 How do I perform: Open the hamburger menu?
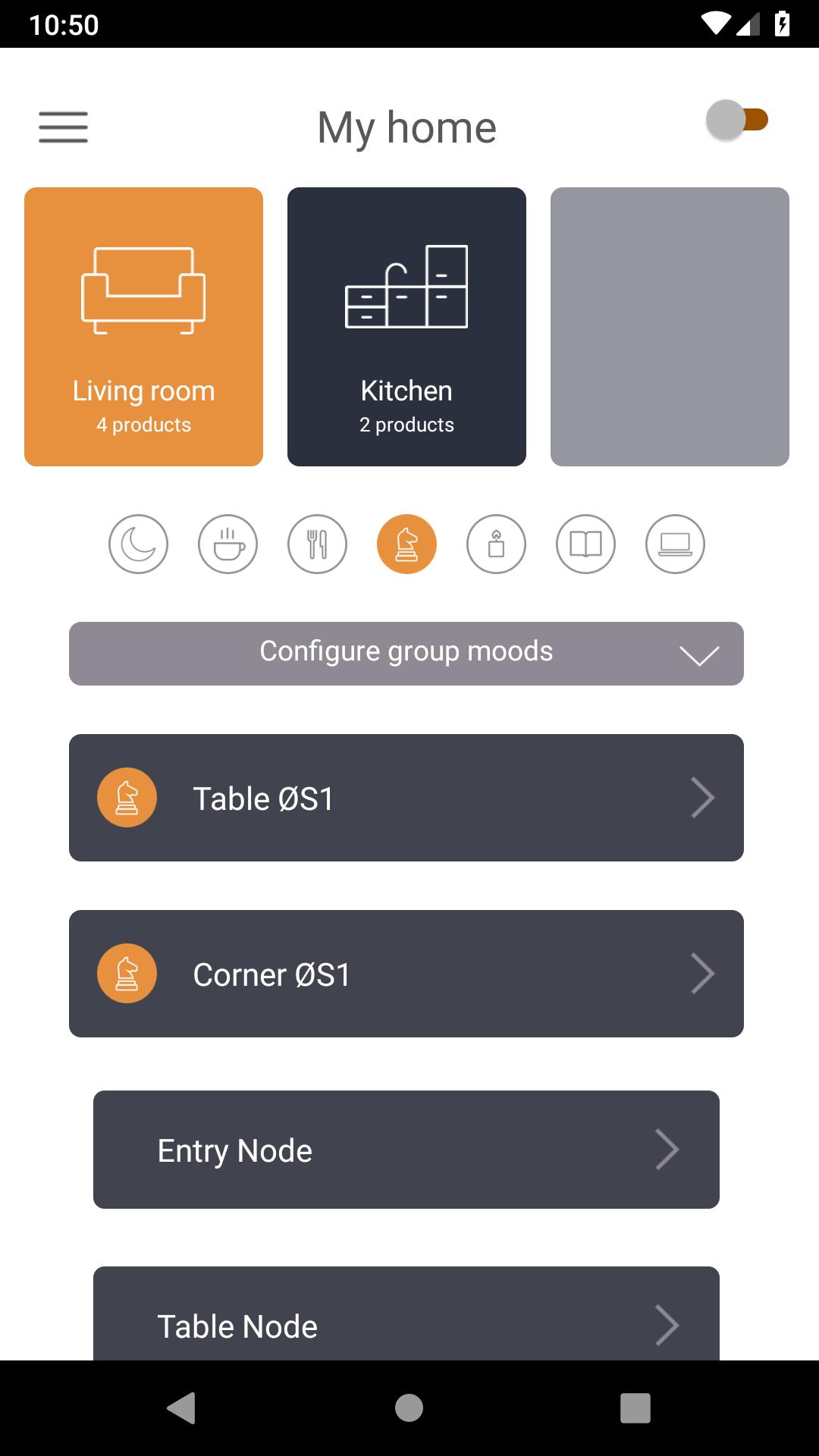click(x=64, y=127)
